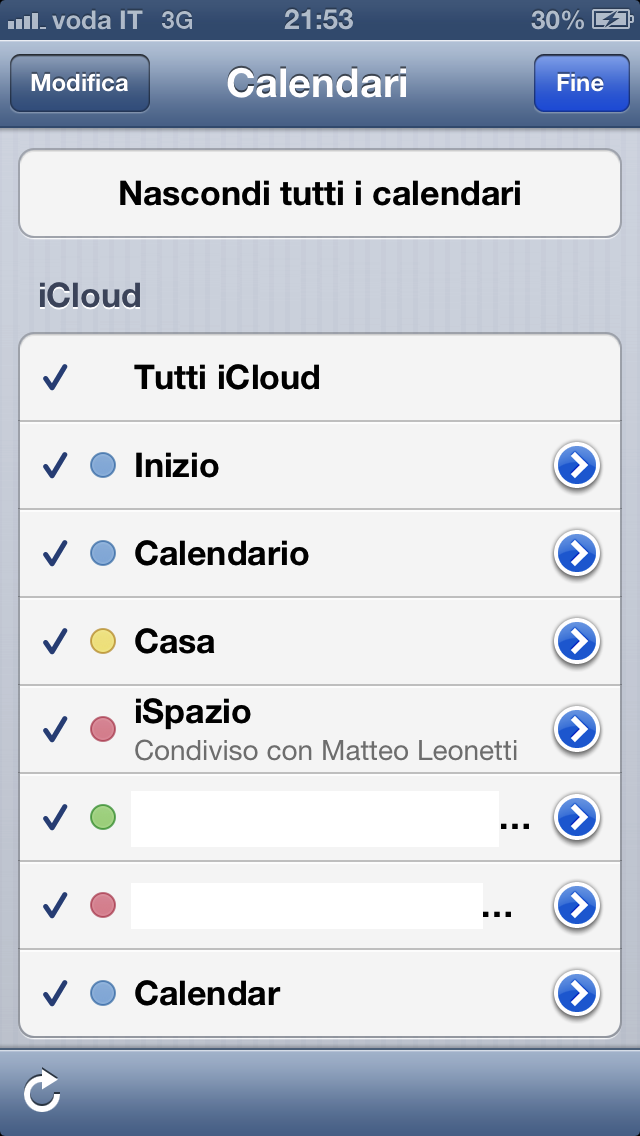The height and width of the screenshot is (1136, 640).
Task: Open details arrow for Calendario
Action: click(577, 554)
